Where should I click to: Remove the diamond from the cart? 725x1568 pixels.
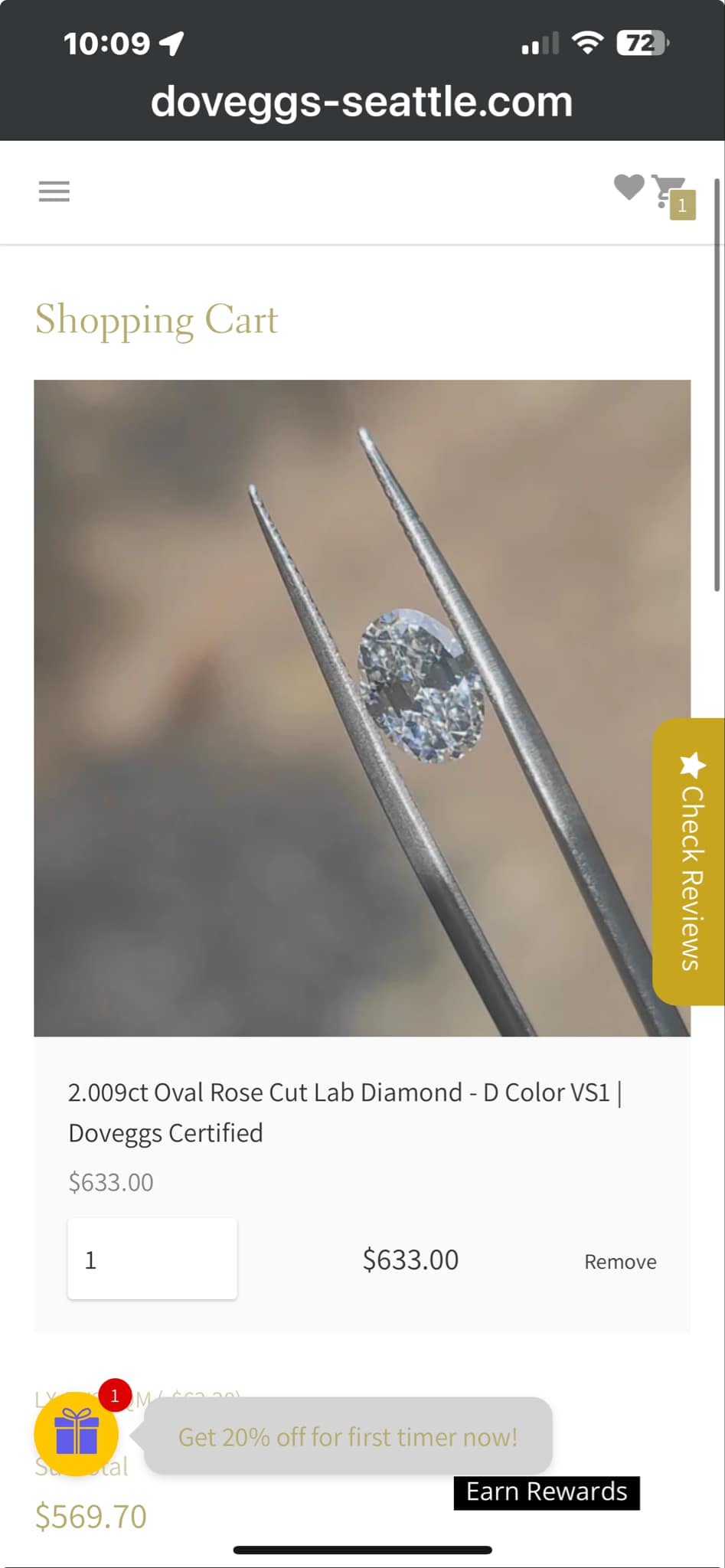tap(620, 1262)
